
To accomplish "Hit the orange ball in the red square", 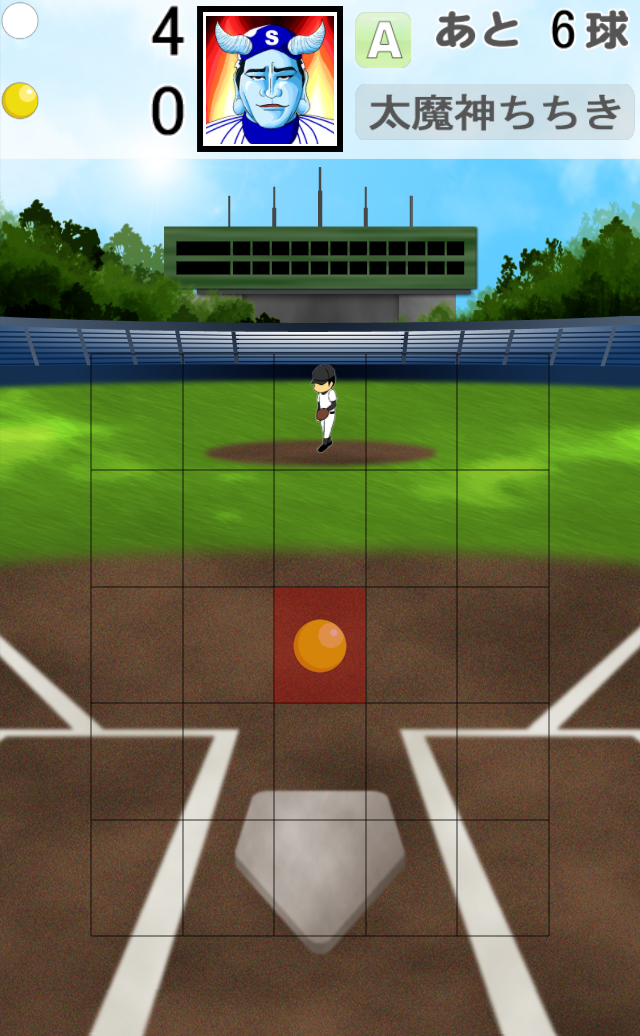I will coord(320,646).
